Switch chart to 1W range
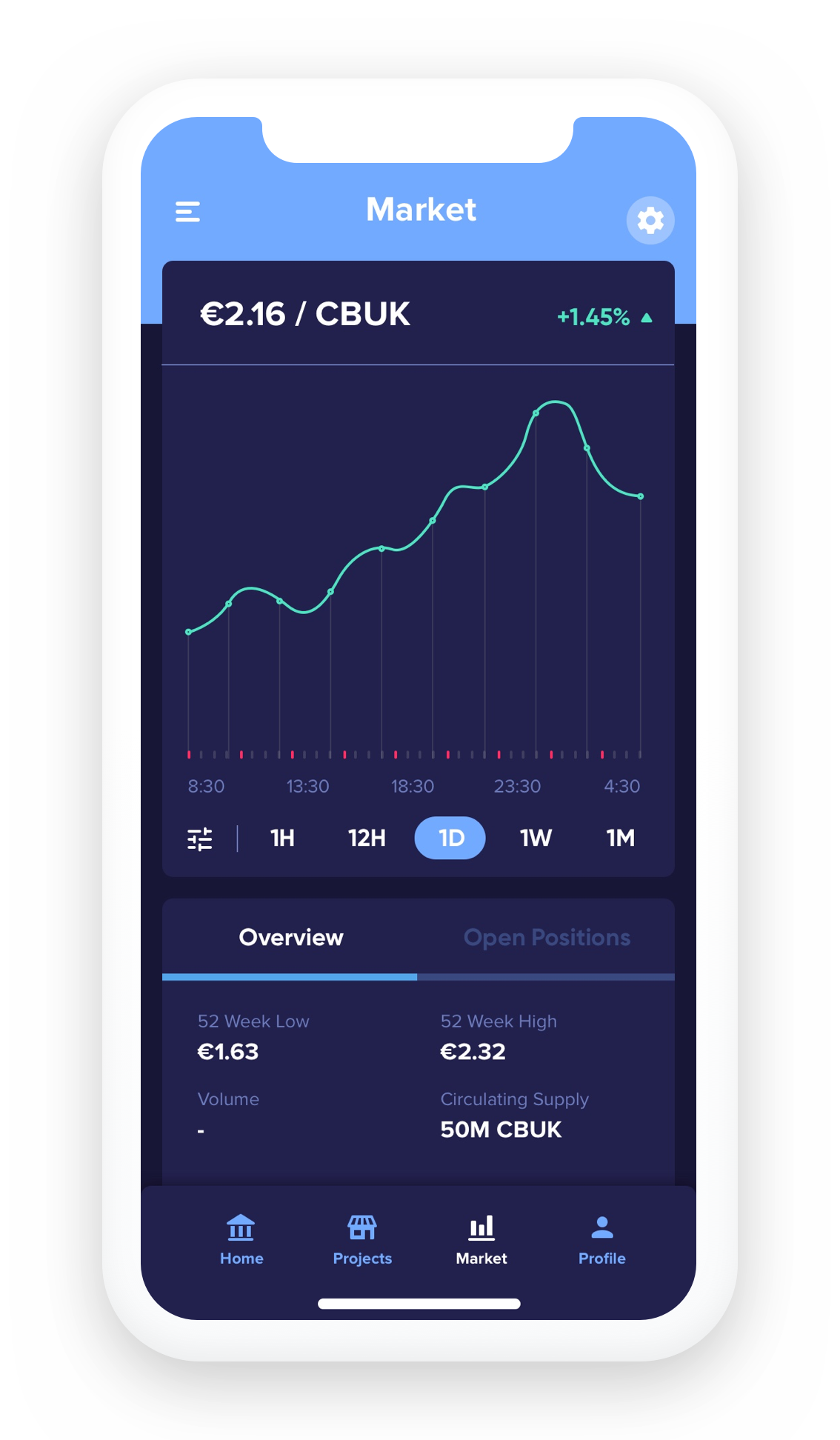The width and height of the screenshot is (840, 1440). click(536, 839)
